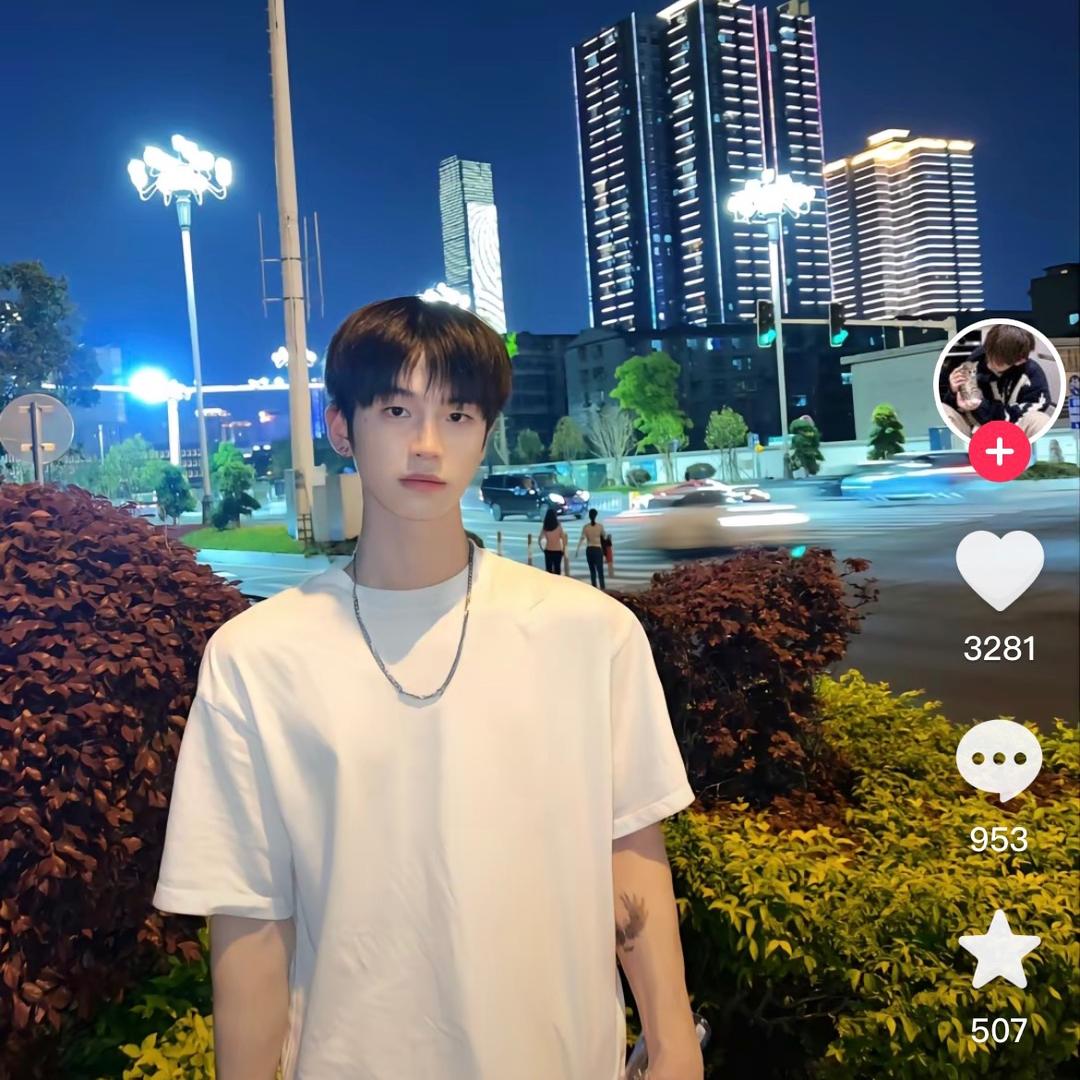Add this video to favorites with the star

999,949
